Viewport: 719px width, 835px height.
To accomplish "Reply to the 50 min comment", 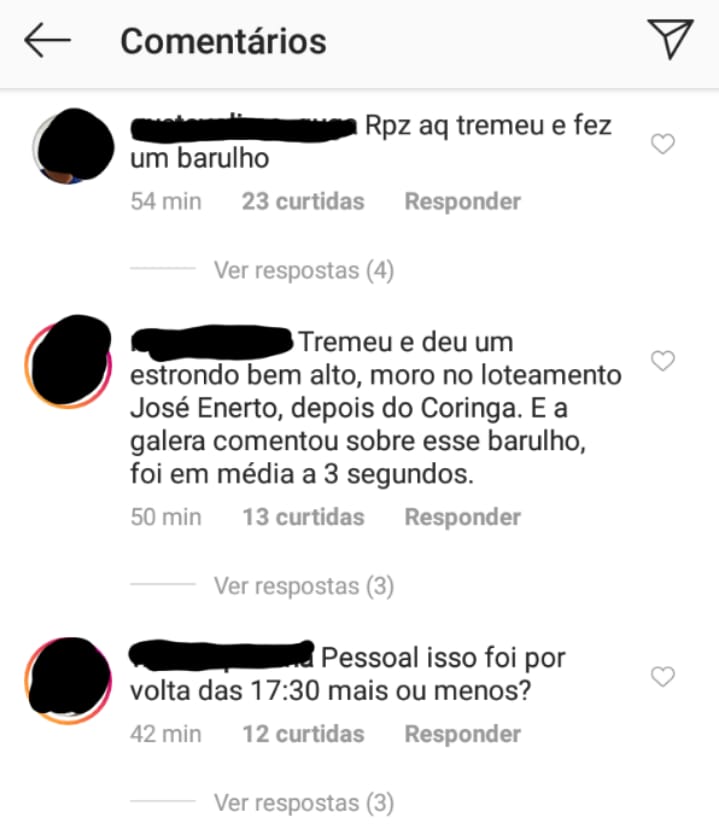I will coord(462,517).
